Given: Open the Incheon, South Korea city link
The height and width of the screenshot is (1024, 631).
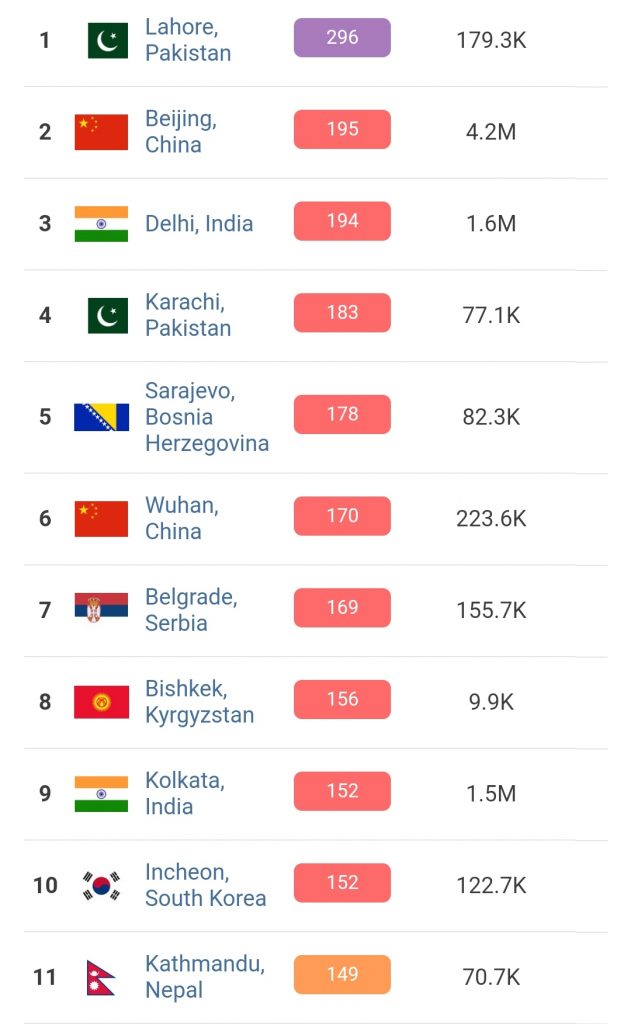Looking at the screenshot, I should [x=206, y=885].
